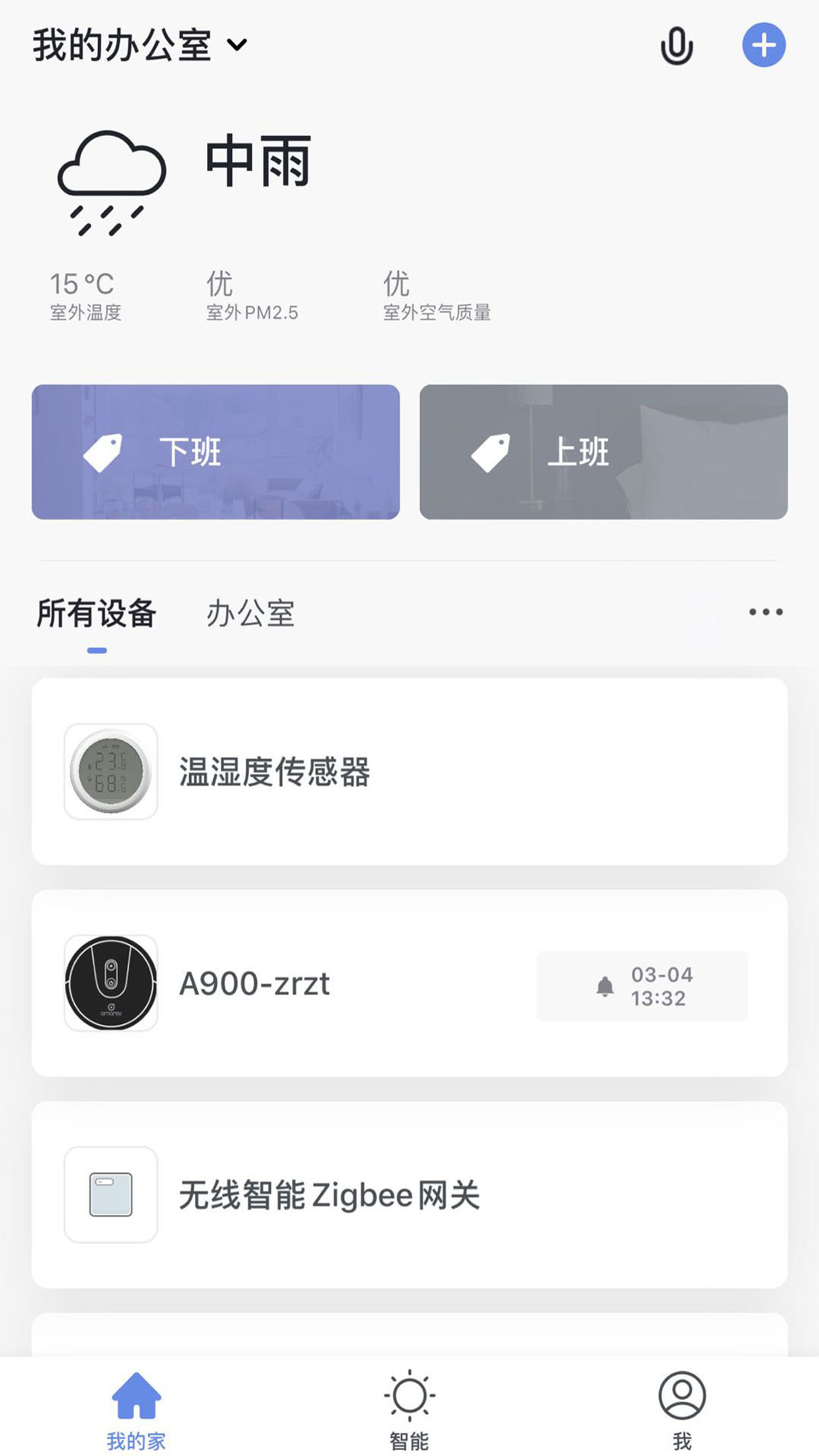
Task: Run the 下班 scene
Action: (x=216, y=452)
